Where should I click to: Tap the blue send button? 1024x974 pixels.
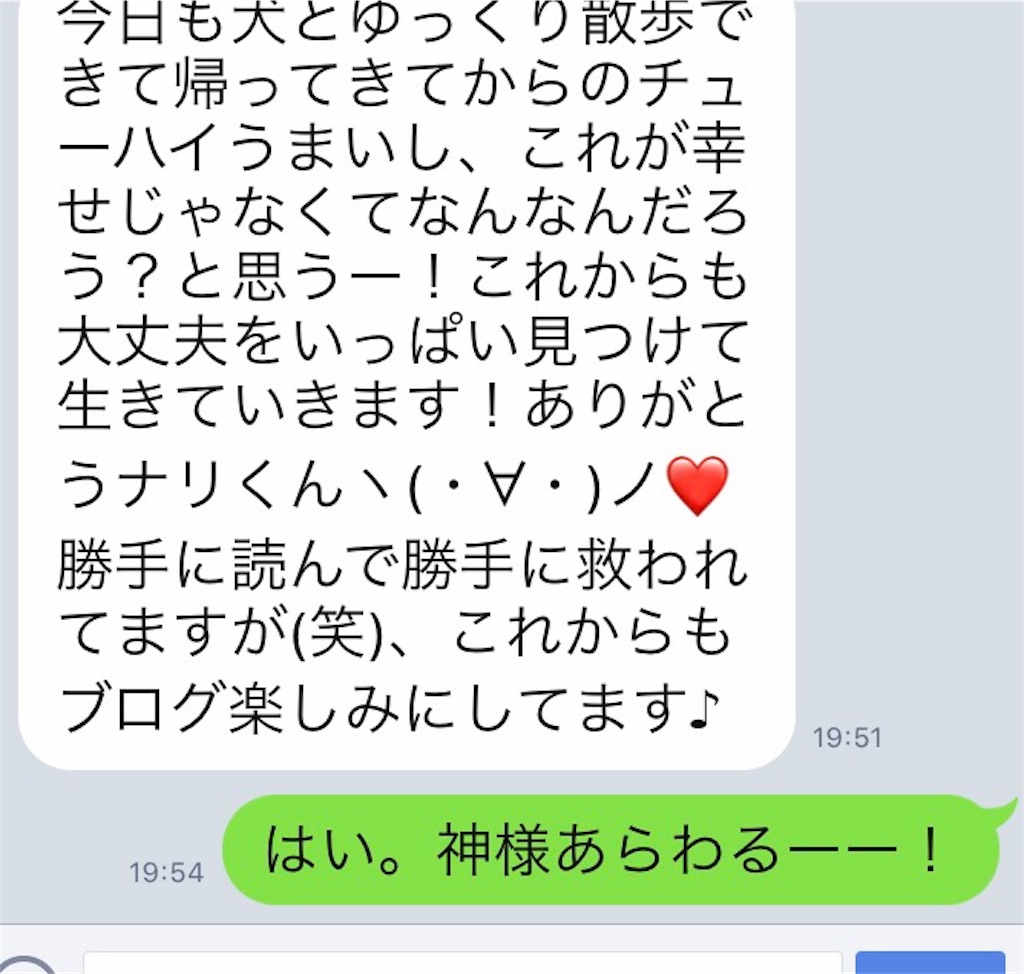(x=931, y=962)
